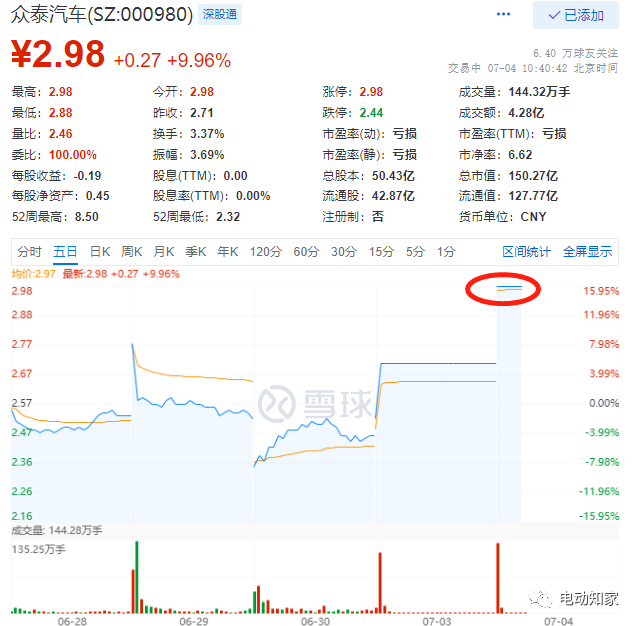The width and height of the screenshot is (639, 626).
Task: Show the 60分 chart
Action: (305, 252)
